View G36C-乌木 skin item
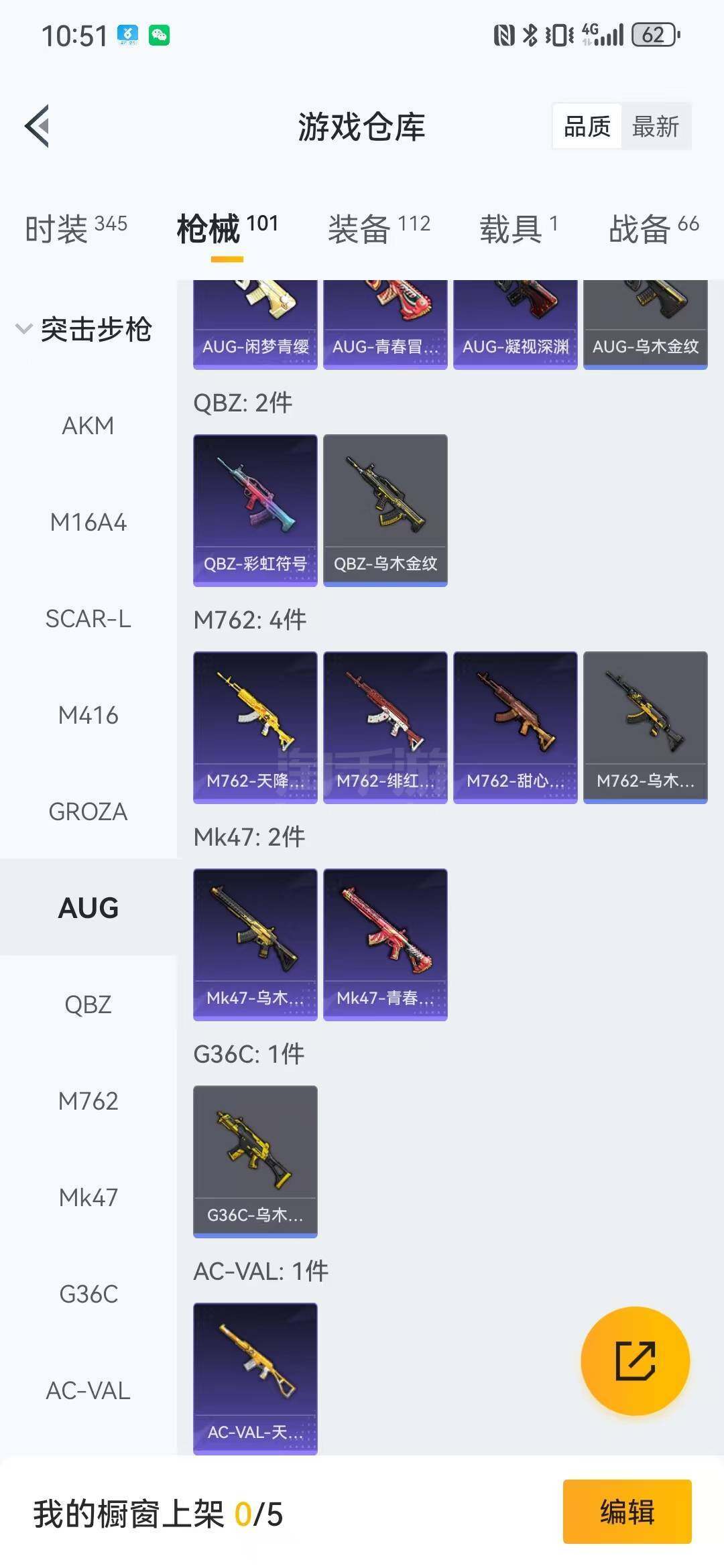 coord(255,1162)
